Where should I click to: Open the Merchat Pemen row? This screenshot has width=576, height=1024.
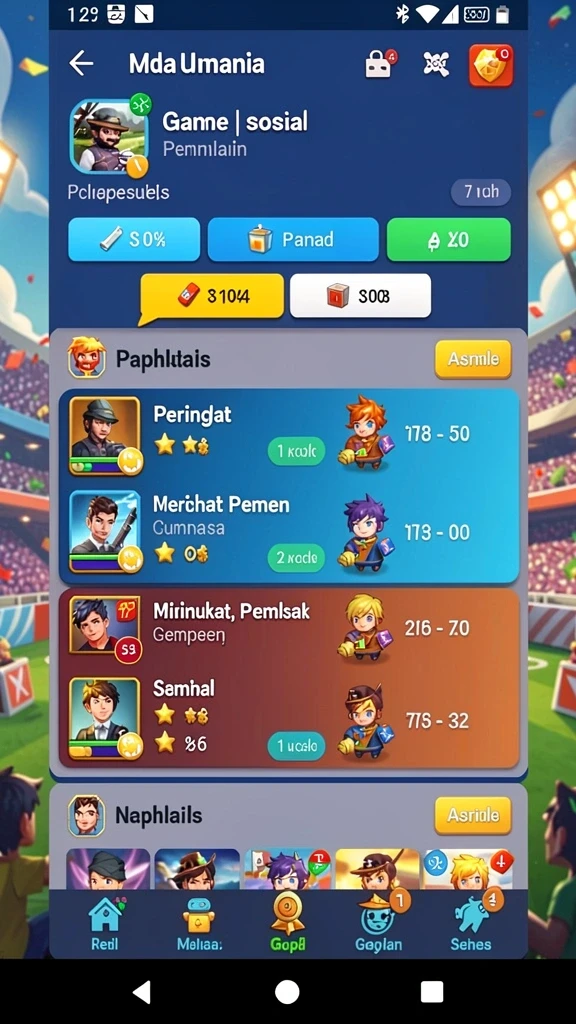coord(289,532)
